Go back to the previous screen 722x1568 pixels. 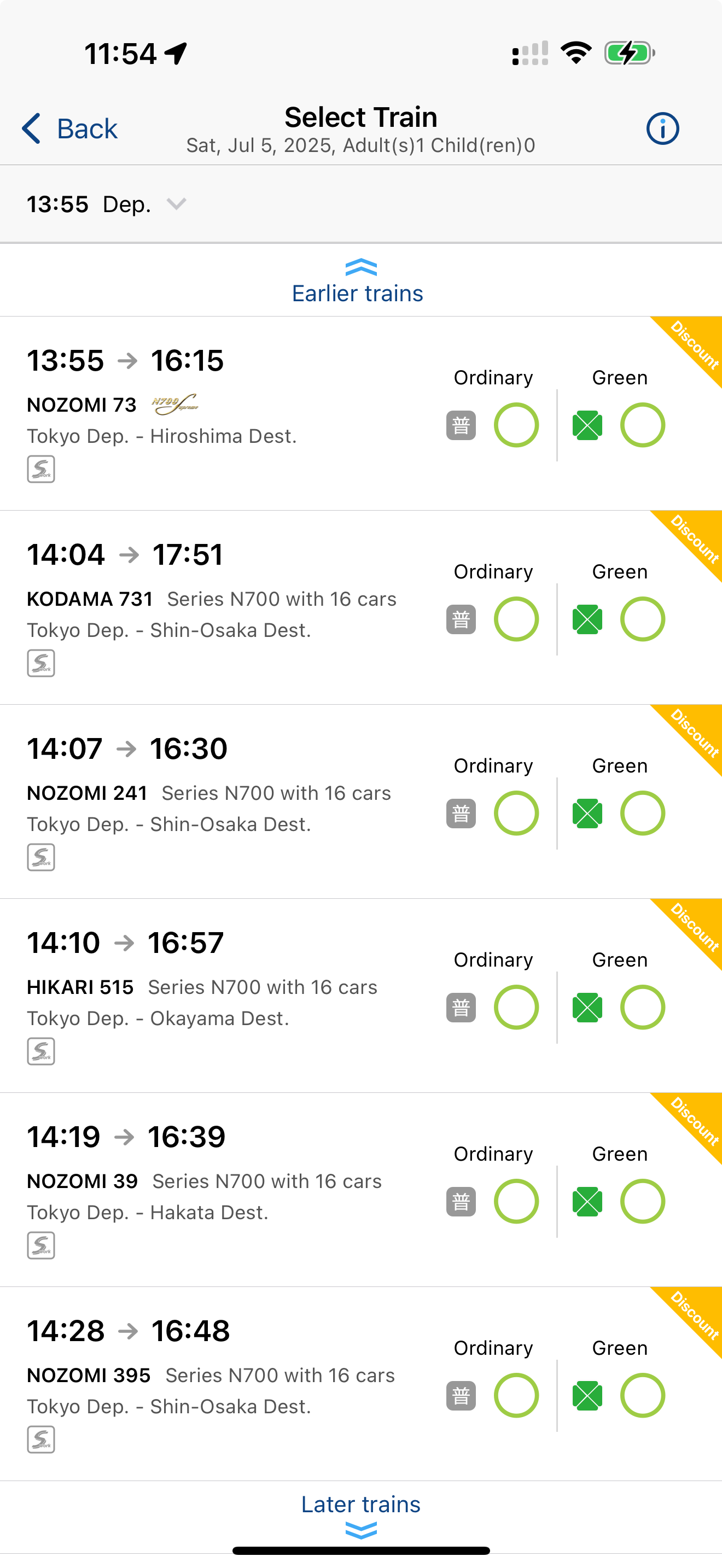point(69,128)
